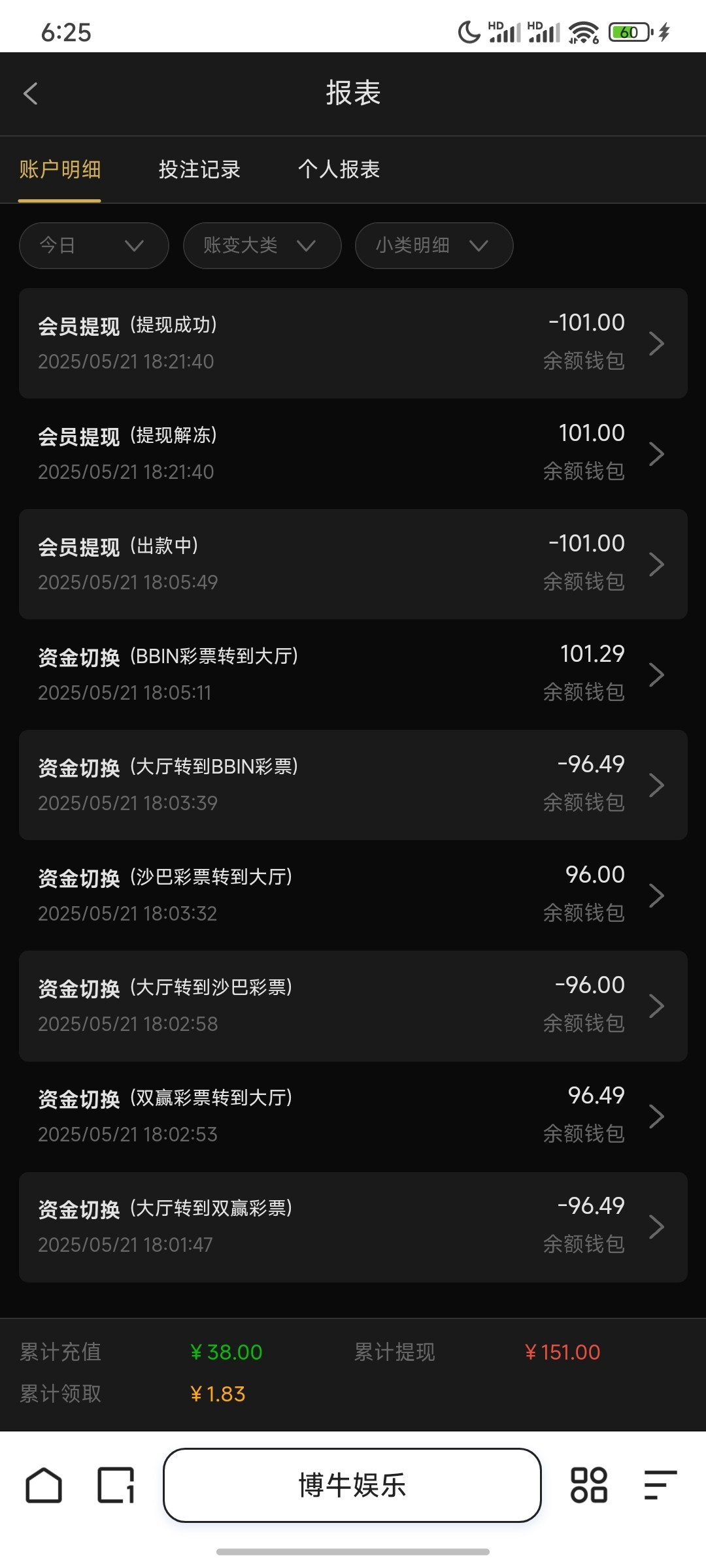The height and width of the screenshot is (1568, 706).
Task: Open the 出款中 withdrawal entry
Action: pos(353,564)
